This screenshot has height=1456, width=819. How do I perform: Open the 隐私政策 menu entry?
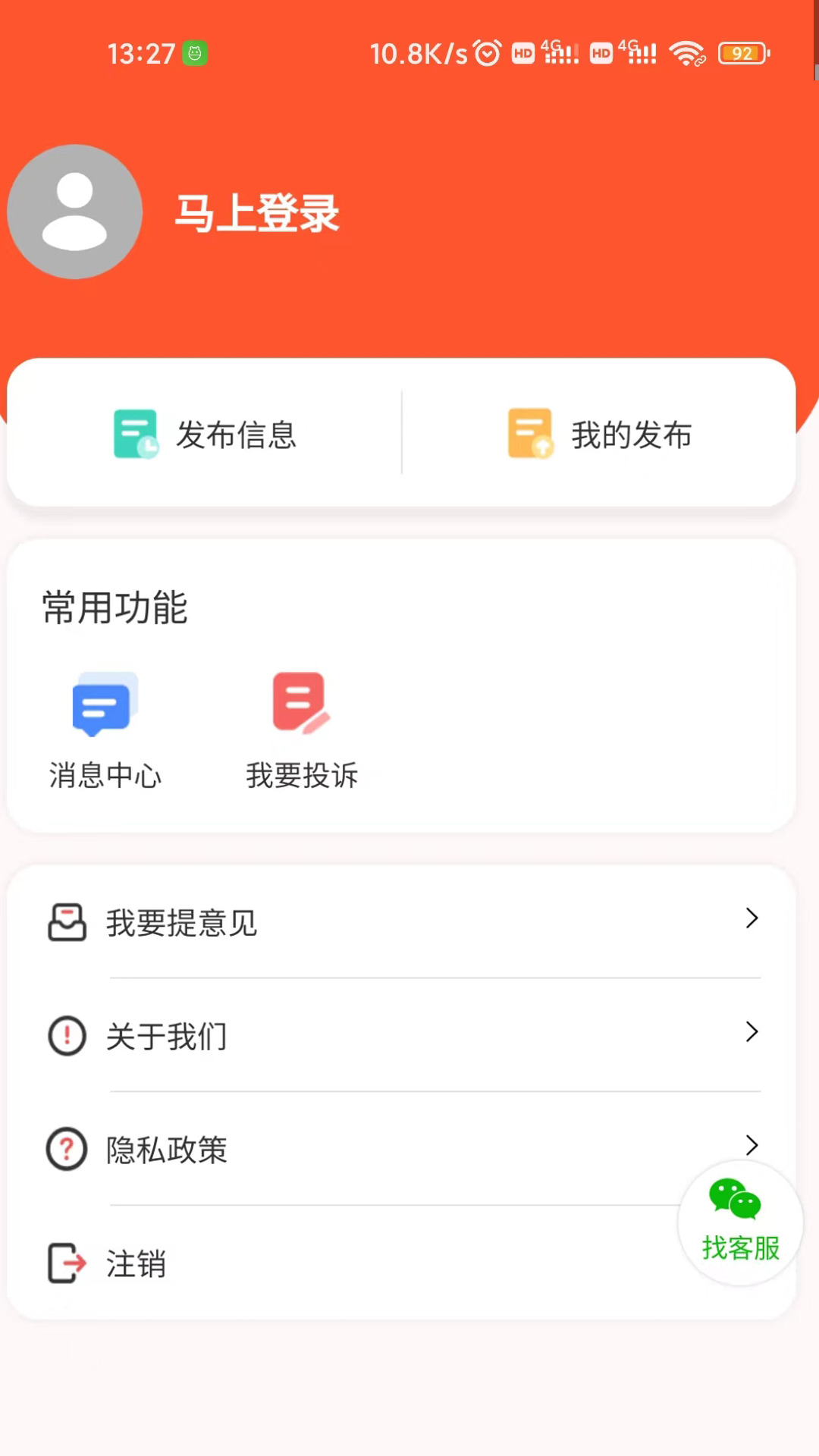coord(167,1150)
